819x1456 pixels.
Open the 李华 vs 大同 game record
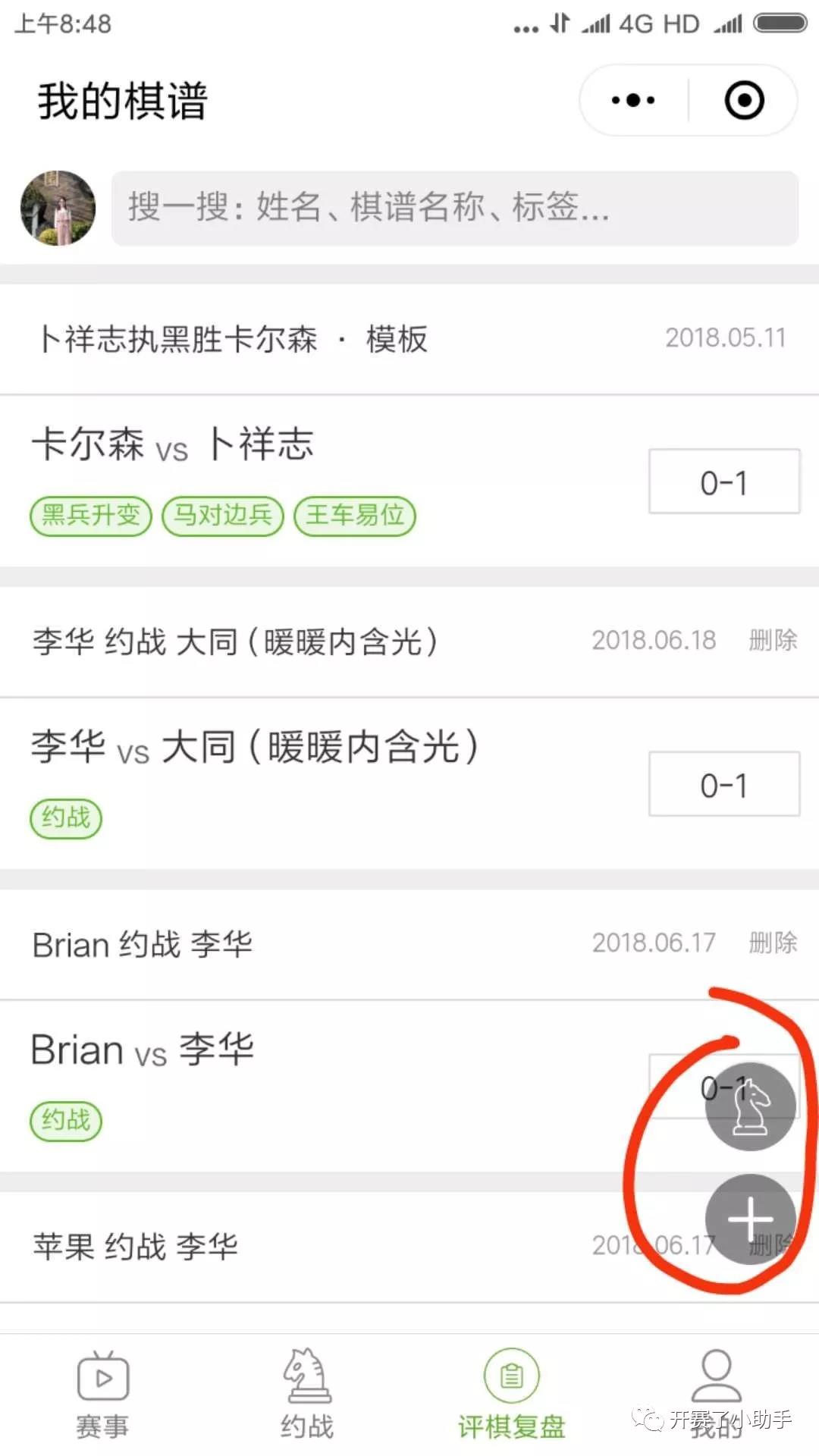click(x=303, y=748)
